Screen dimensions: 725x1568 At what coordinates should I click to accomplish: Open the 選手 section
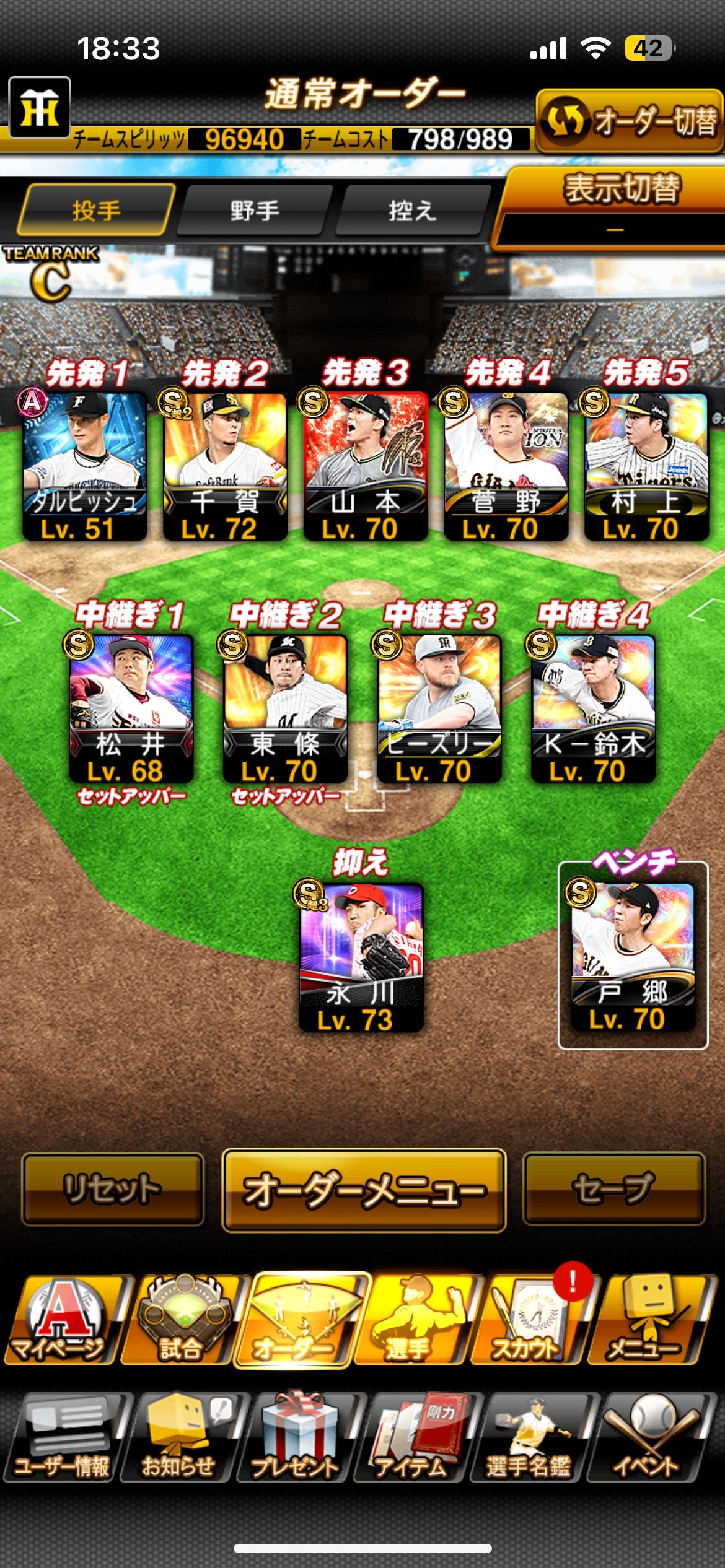pos(412,1320)
